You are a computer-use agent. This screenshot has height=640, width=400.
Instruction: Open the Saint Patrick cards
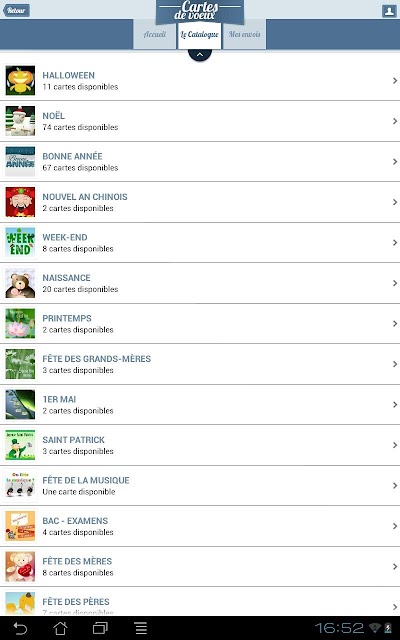[x=200, y=445]
